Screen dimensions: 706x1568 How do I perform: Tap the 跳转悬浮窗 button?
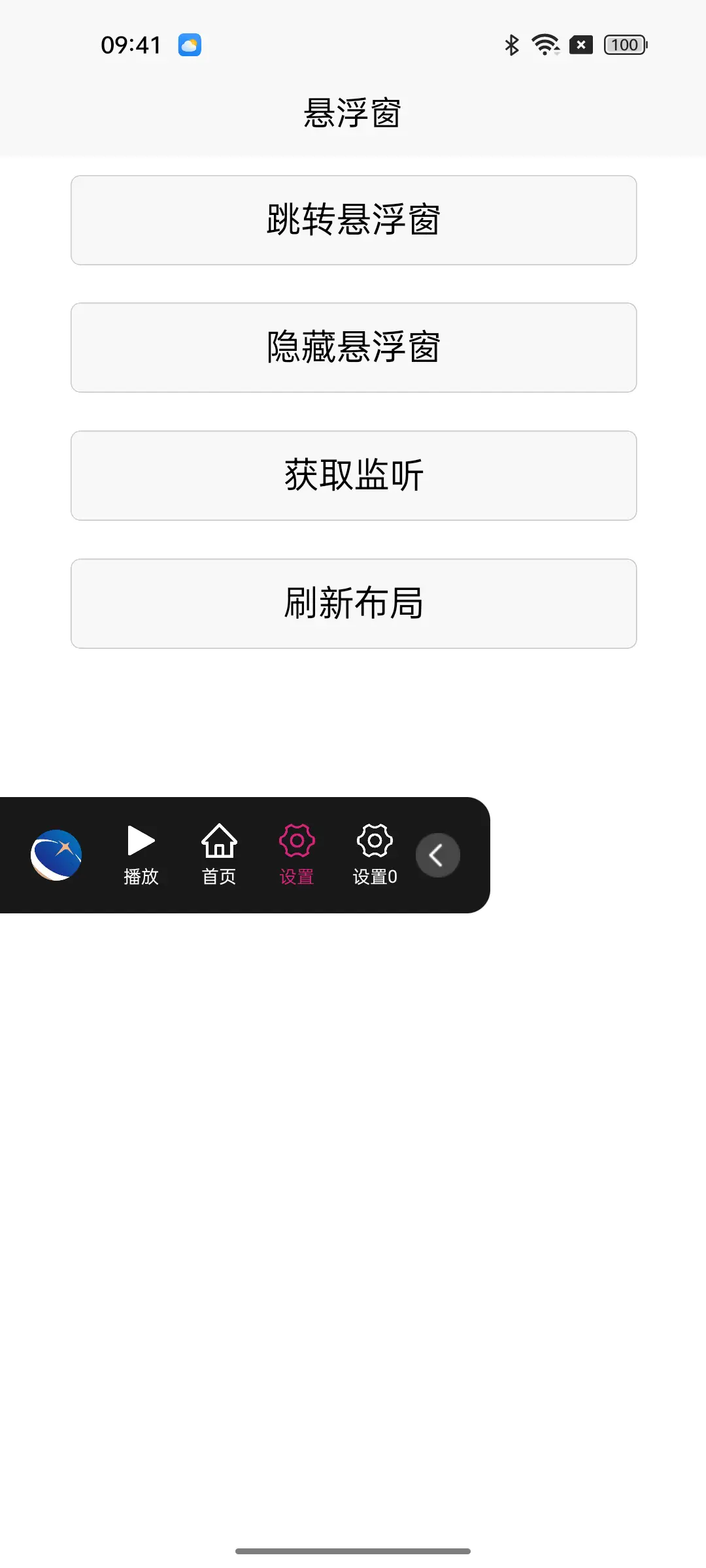(x=354, y=220)
